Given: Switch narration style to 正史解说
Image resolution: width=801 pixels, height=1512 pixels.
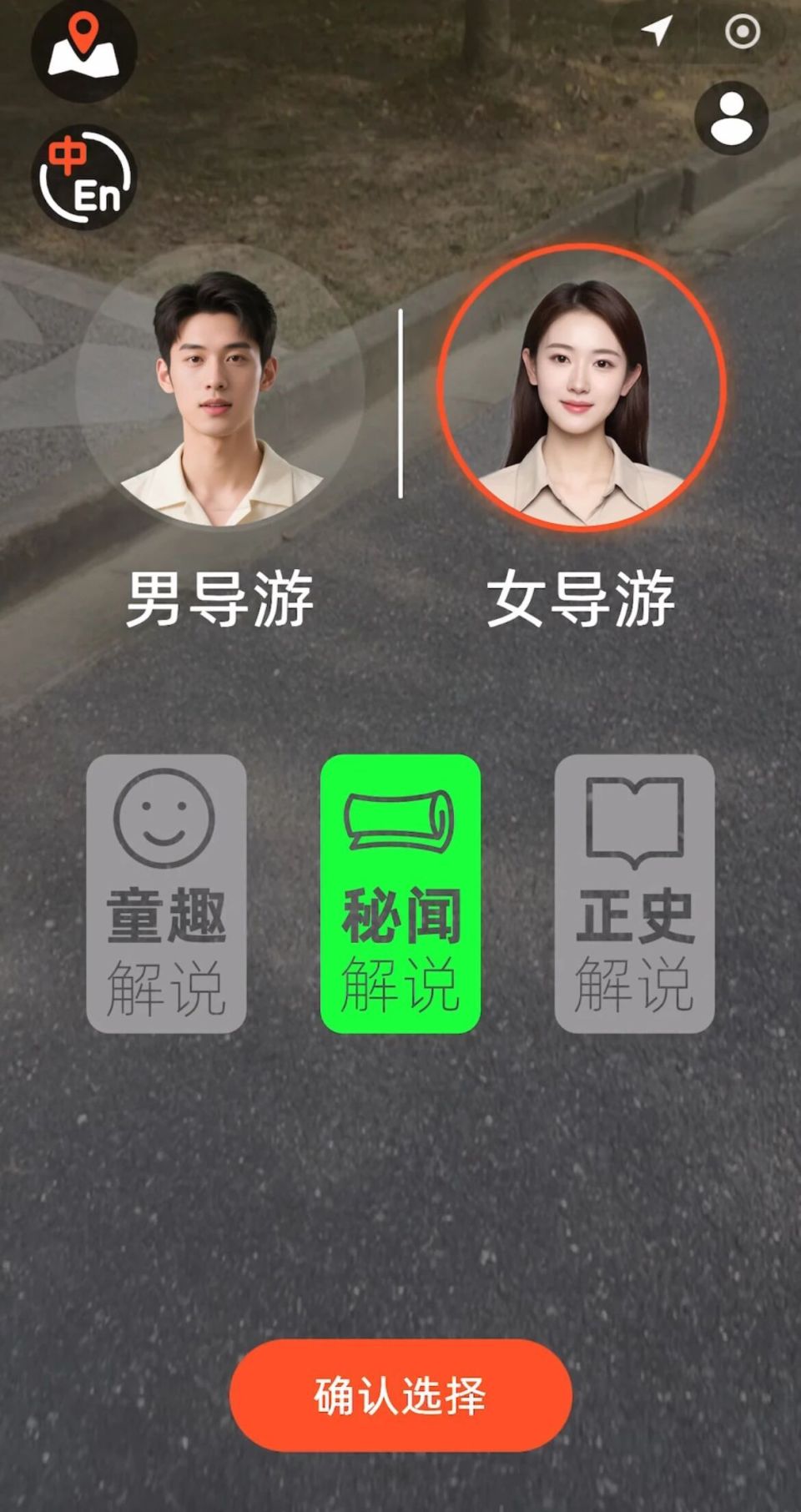Looking at the screenshot, I should tap(636, 889).
